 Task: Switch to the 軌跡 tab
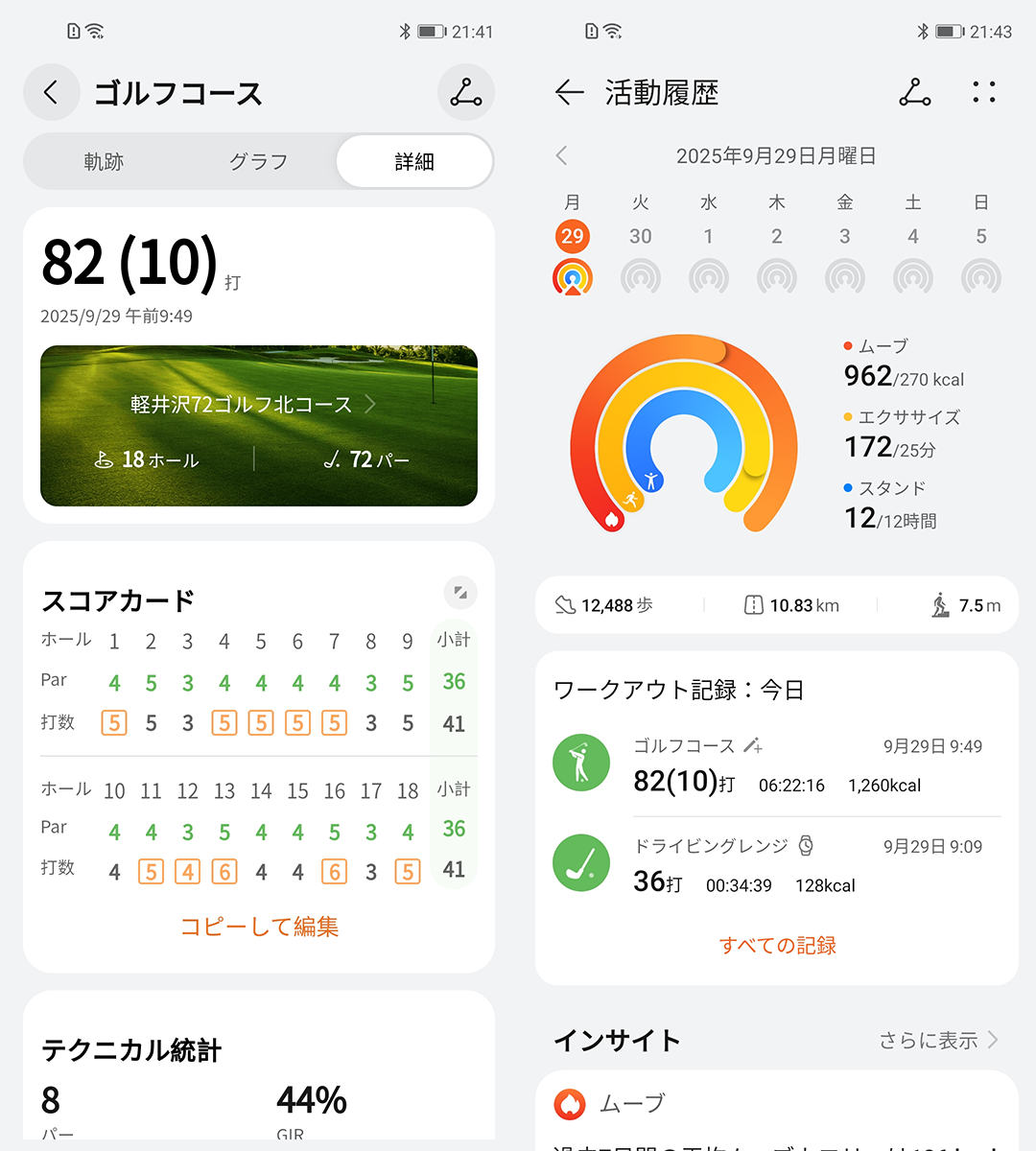coord(104,162)
